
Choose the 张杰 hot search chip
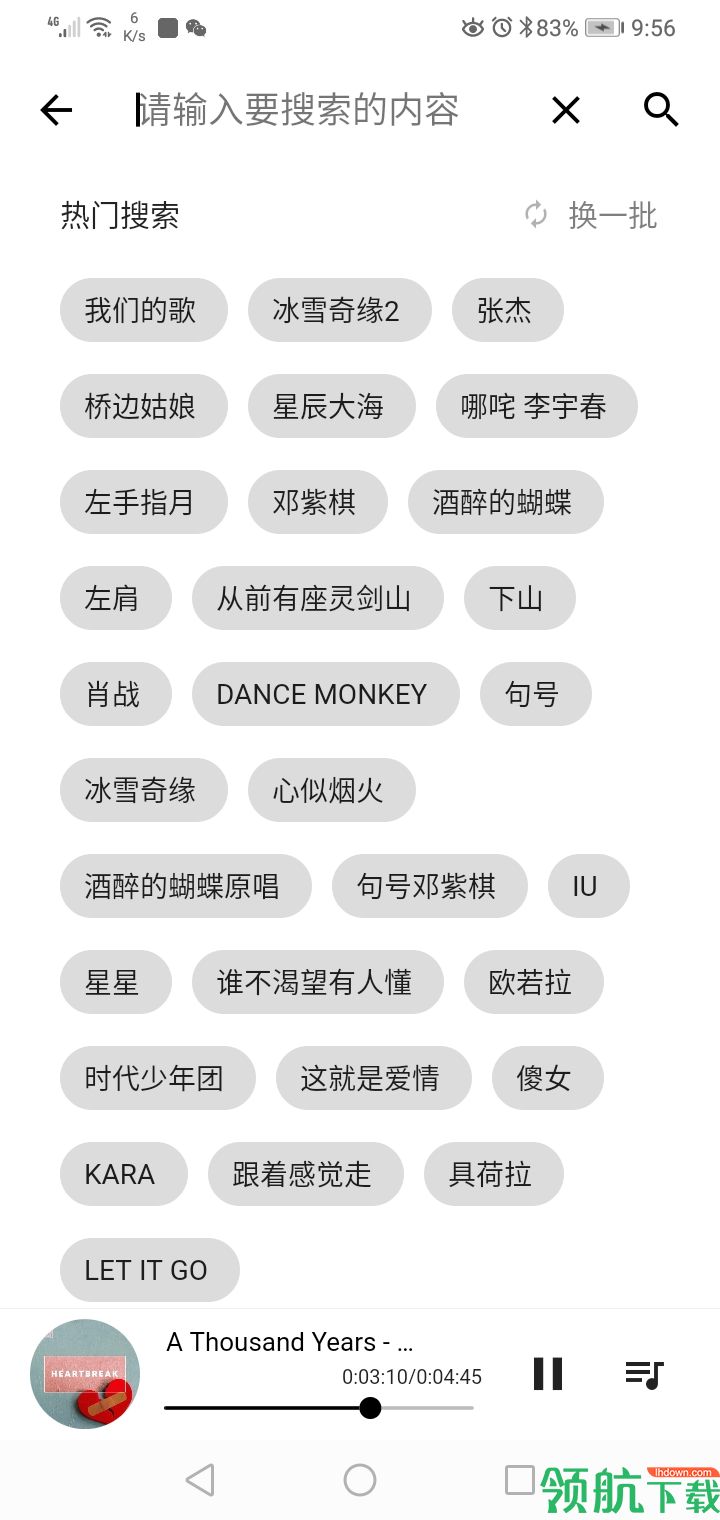pos(506,310)
